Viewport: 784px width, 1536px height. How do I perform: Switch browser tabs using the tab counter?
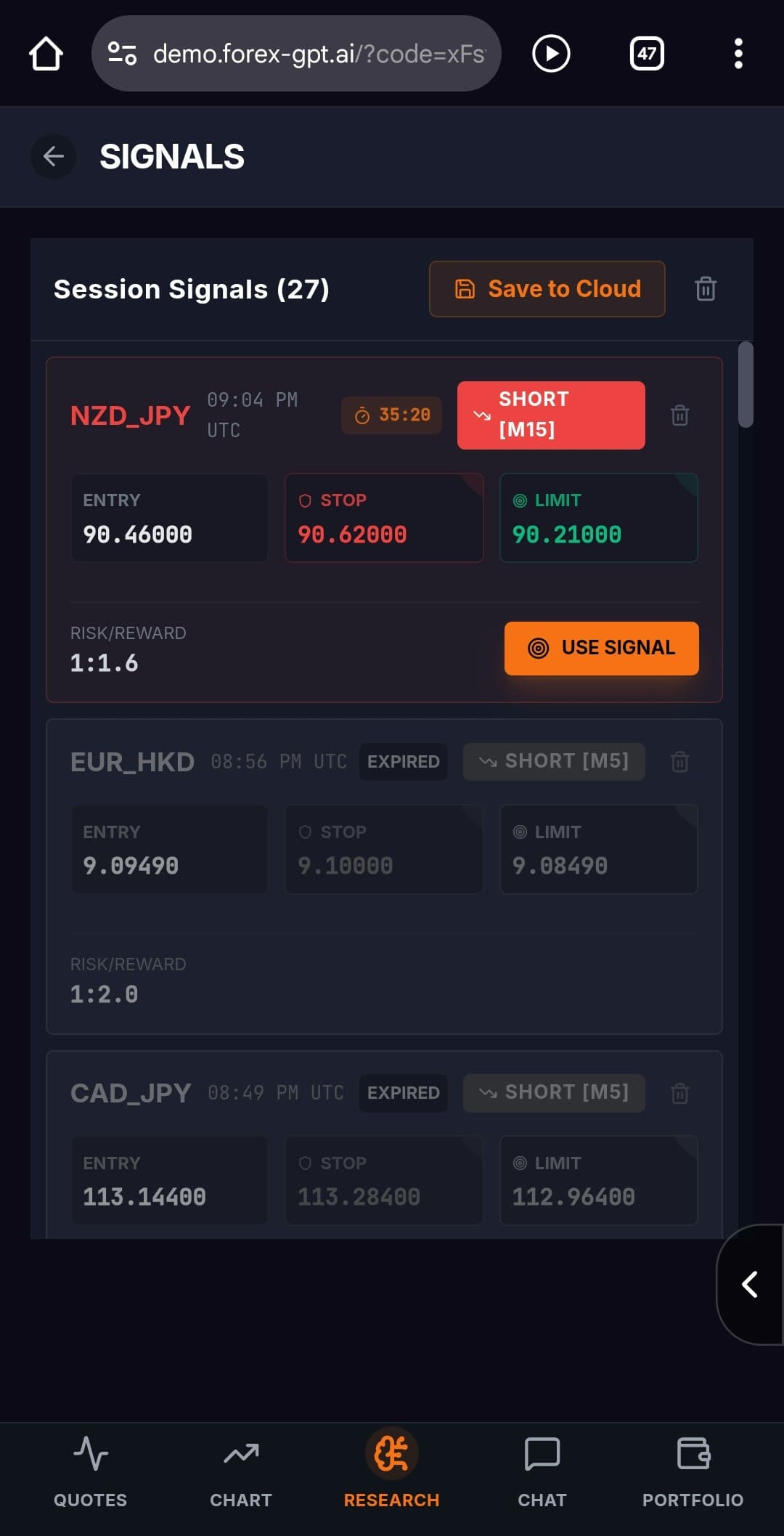pos(647,53)
